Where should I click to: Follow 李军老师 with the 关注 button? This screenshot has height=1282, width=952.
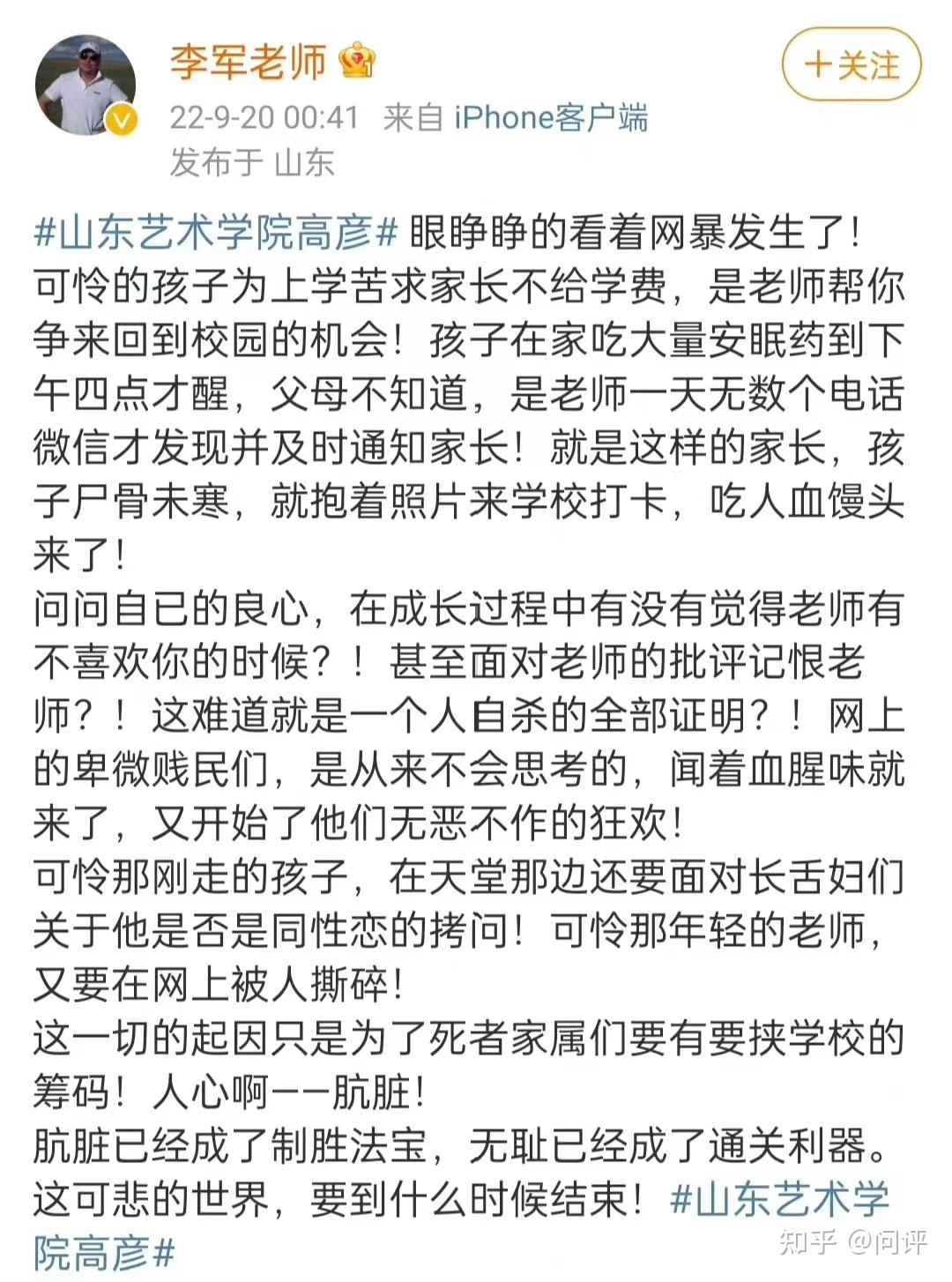coord(852,65)
